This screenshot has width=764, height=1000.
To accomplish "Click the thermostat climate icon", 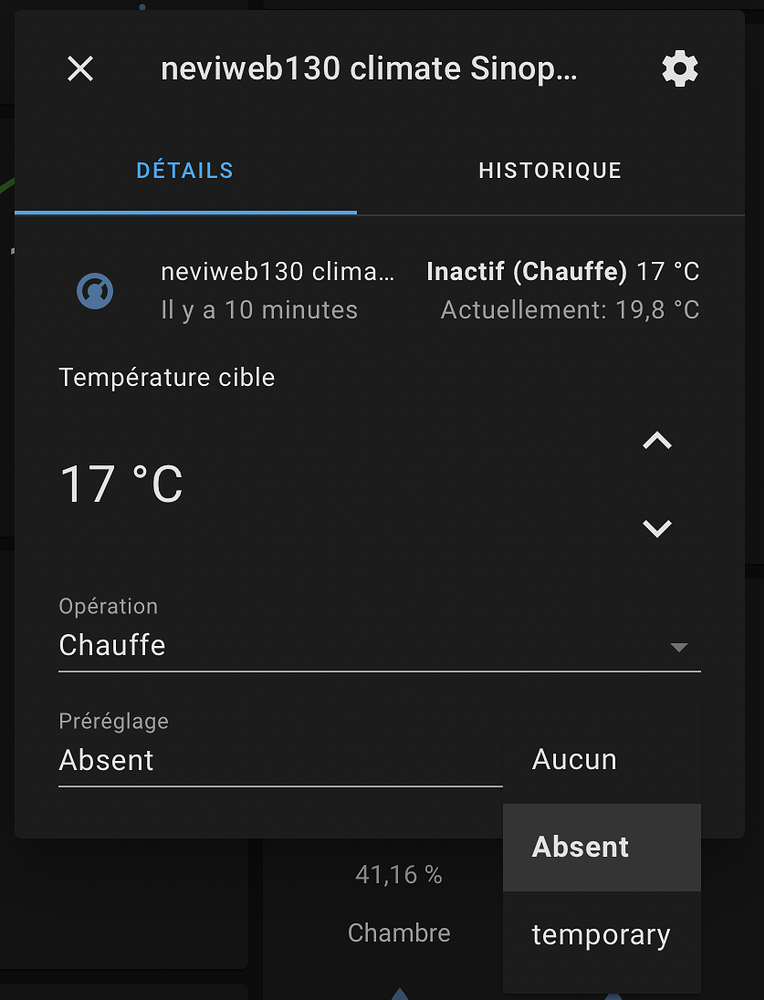I will tap(94, 290).
